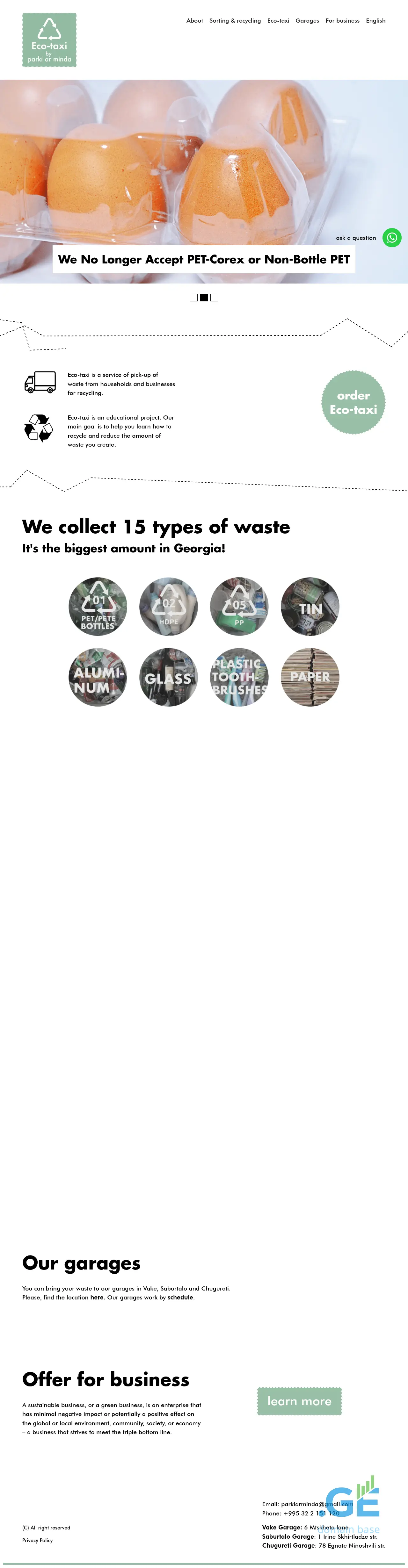
Task: Open the For business page
Action: click(342, 21)
